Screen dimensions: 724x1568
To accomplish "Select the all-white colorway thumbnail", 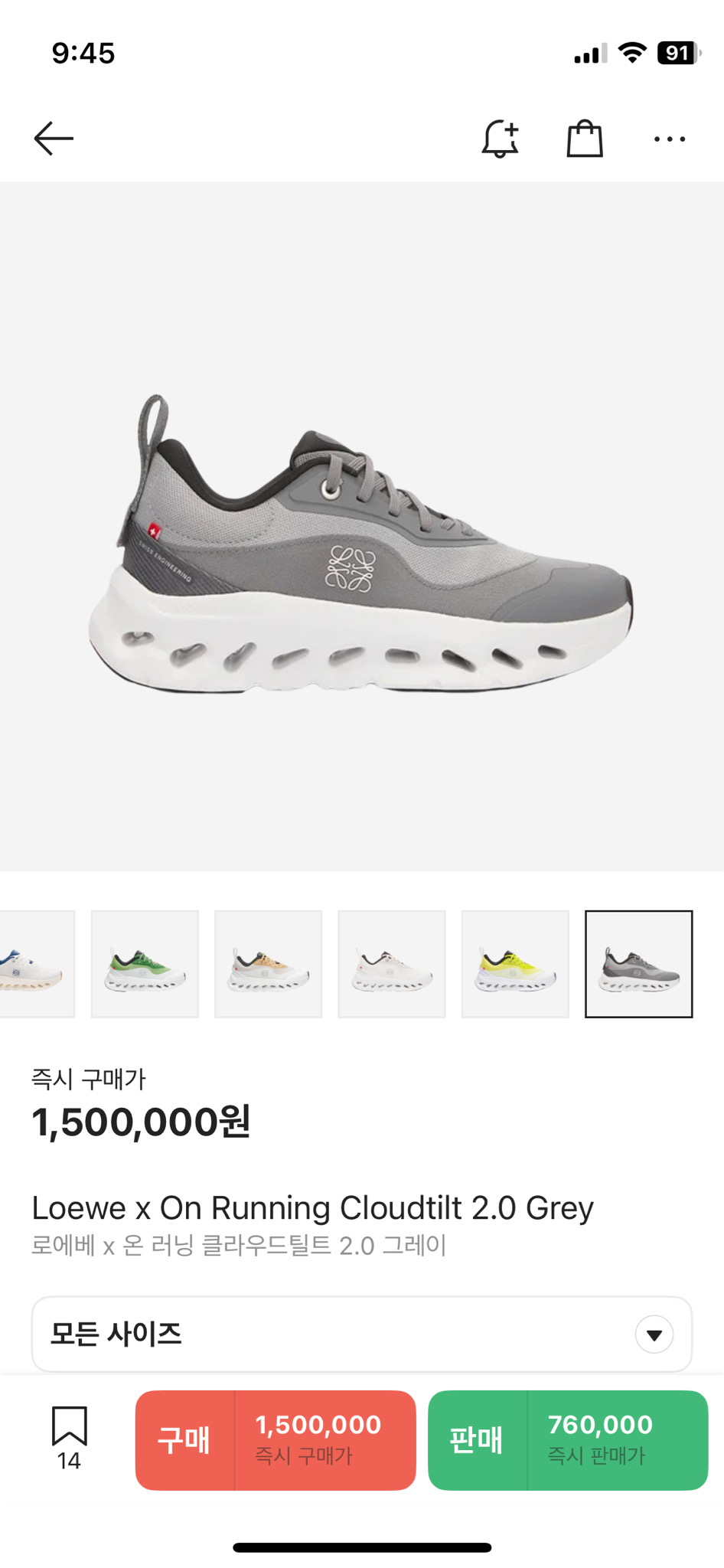I will point(392,964).
